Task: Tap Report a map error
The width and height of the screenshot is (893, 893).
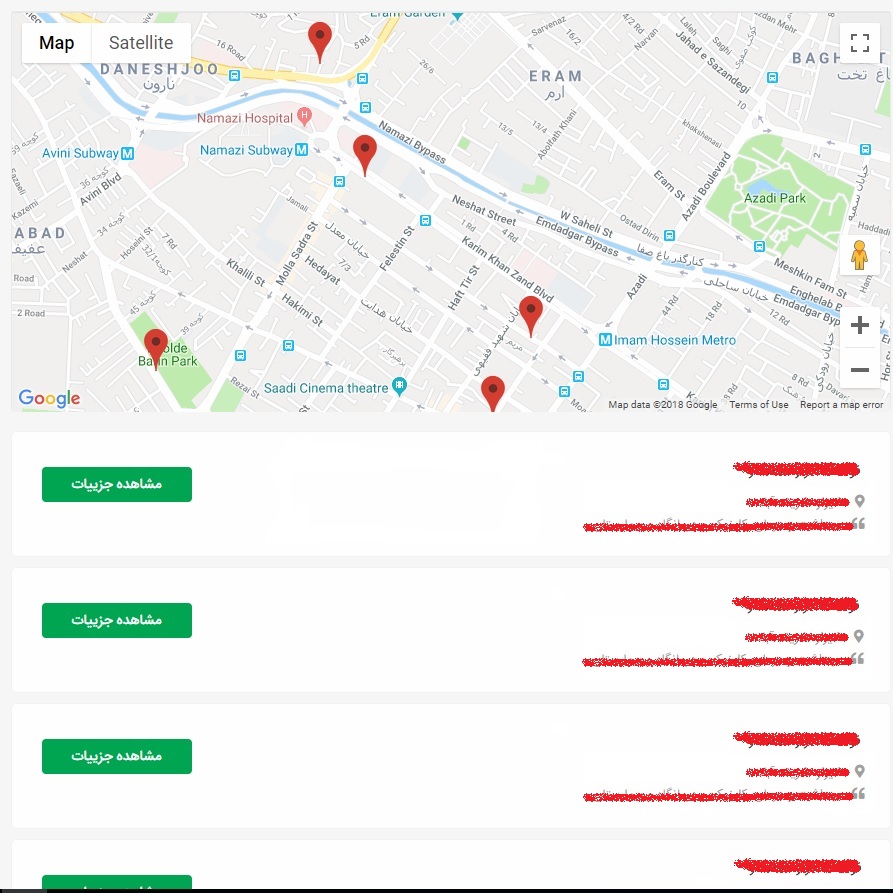Action: [841, 405]
